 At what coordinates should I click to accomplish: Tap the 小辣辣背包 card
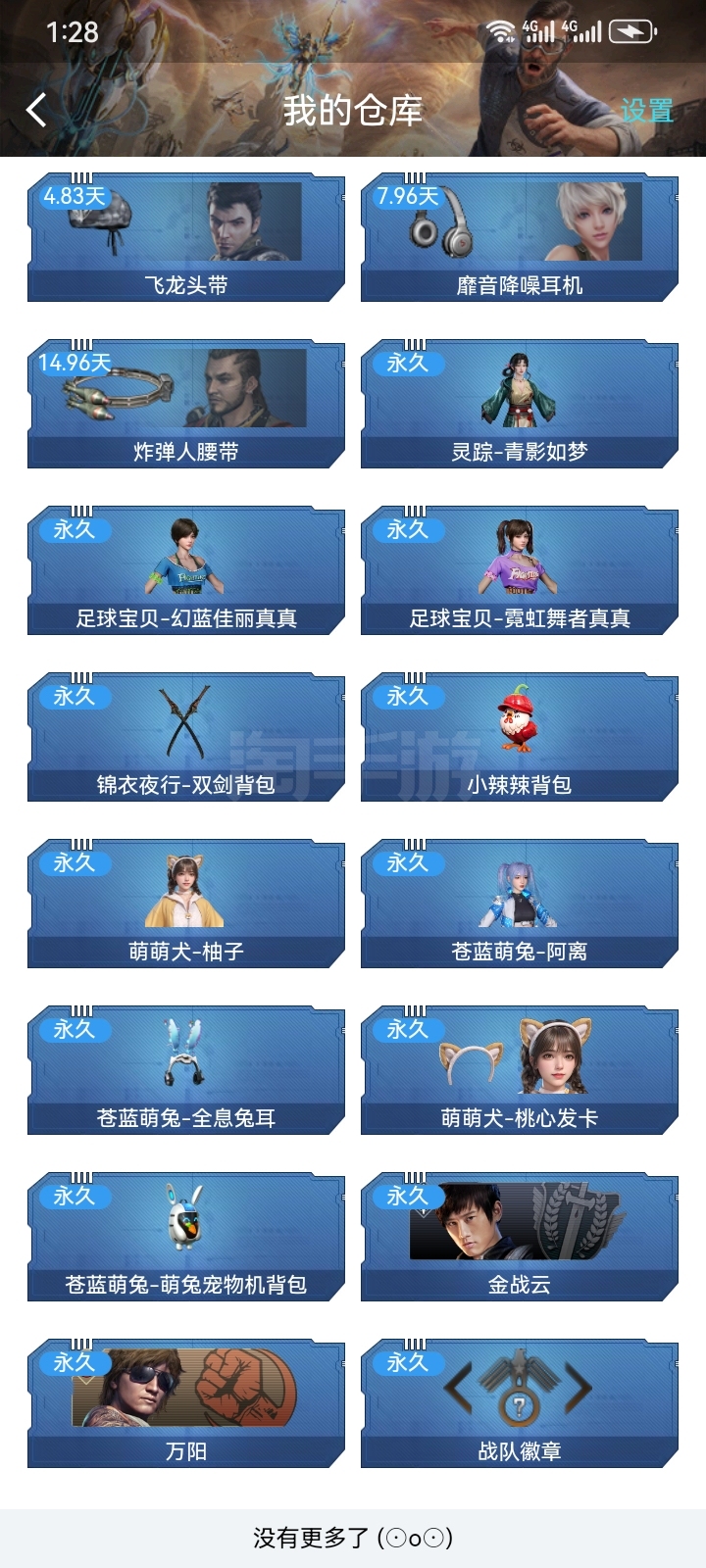(520, 738)
